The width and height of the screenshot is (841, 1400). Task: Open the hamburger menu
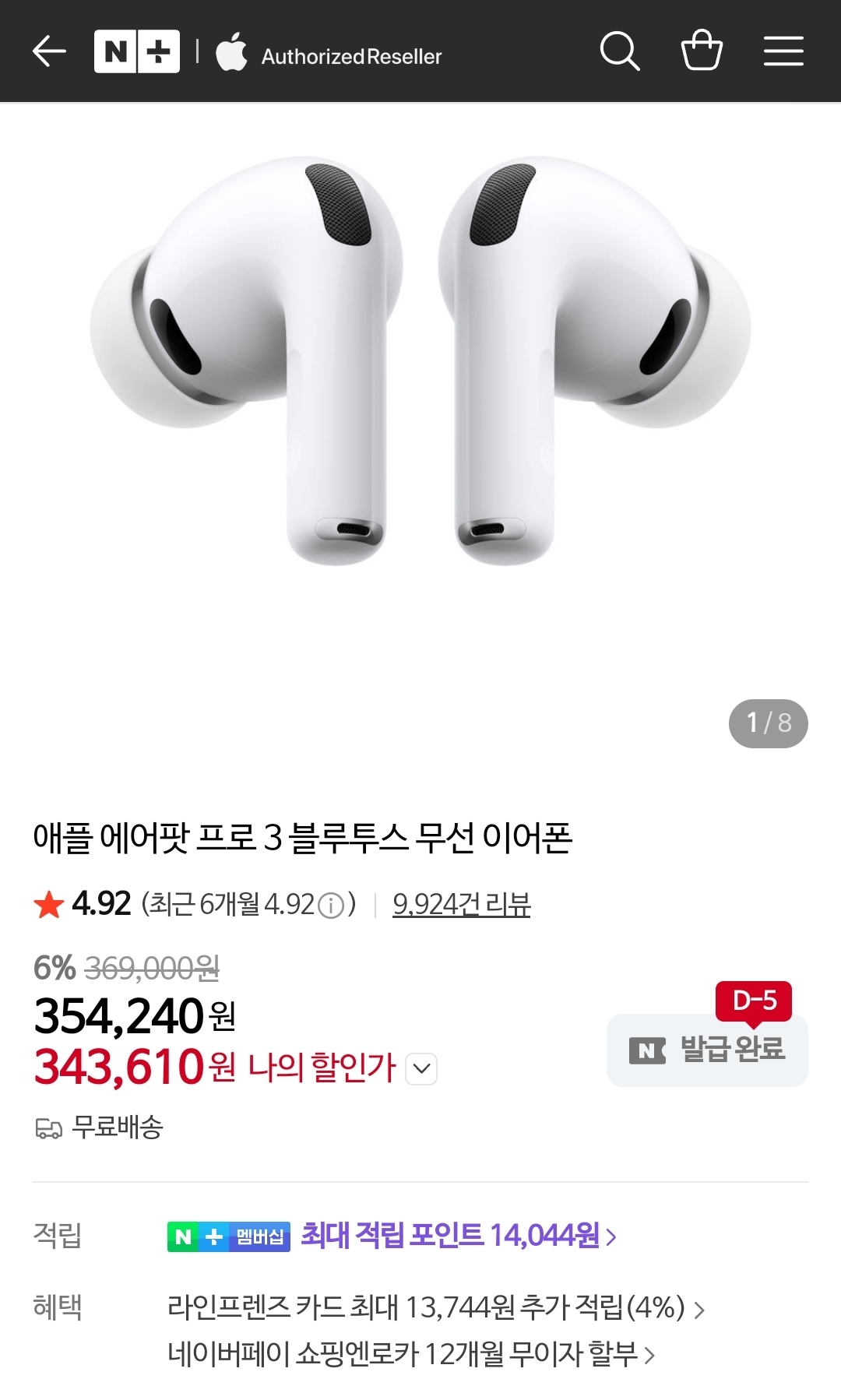783,51
